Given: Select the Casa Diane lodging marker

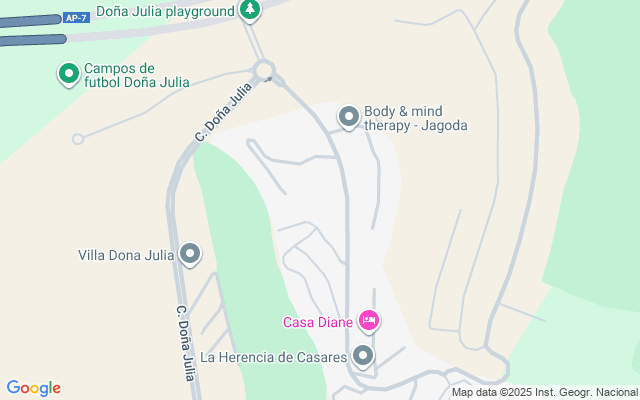Looking at the screenshot, I should point(369,320).
